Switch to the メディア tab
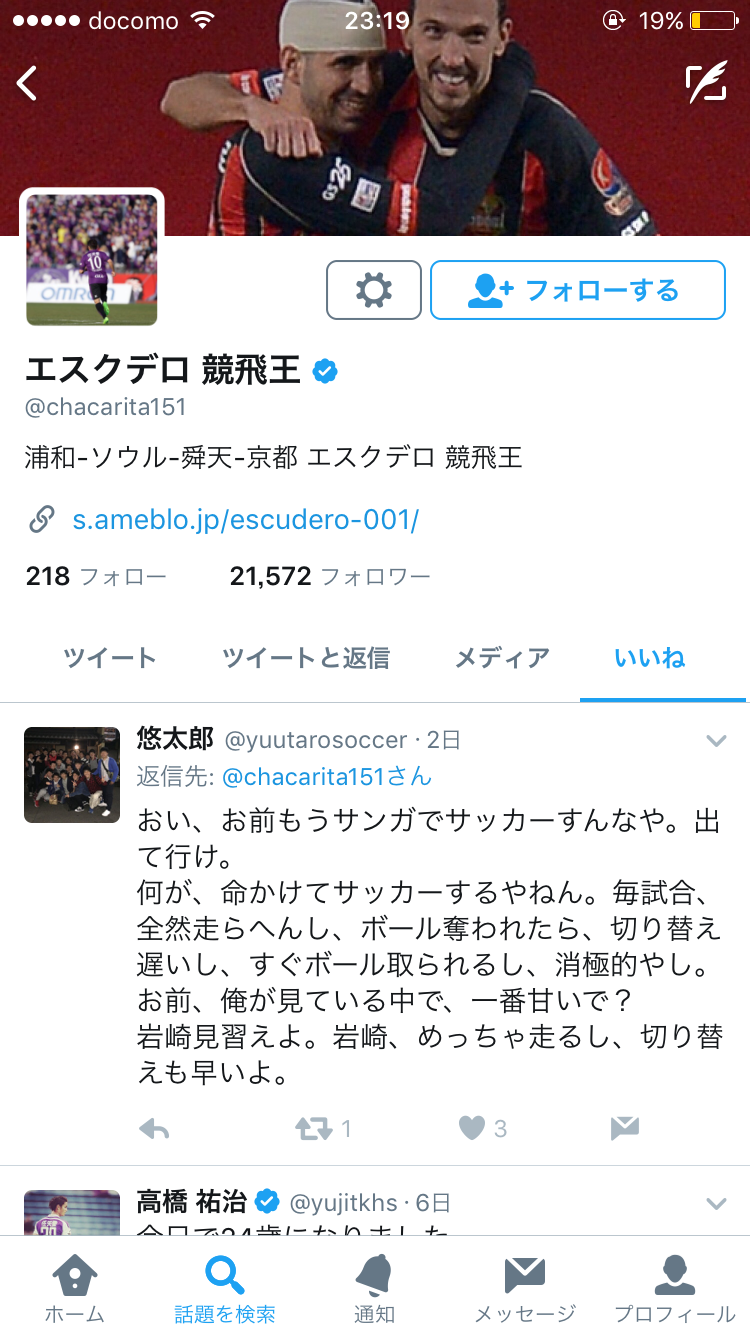750x1334 pixels. pyautogui.click(x=502, y=657)
